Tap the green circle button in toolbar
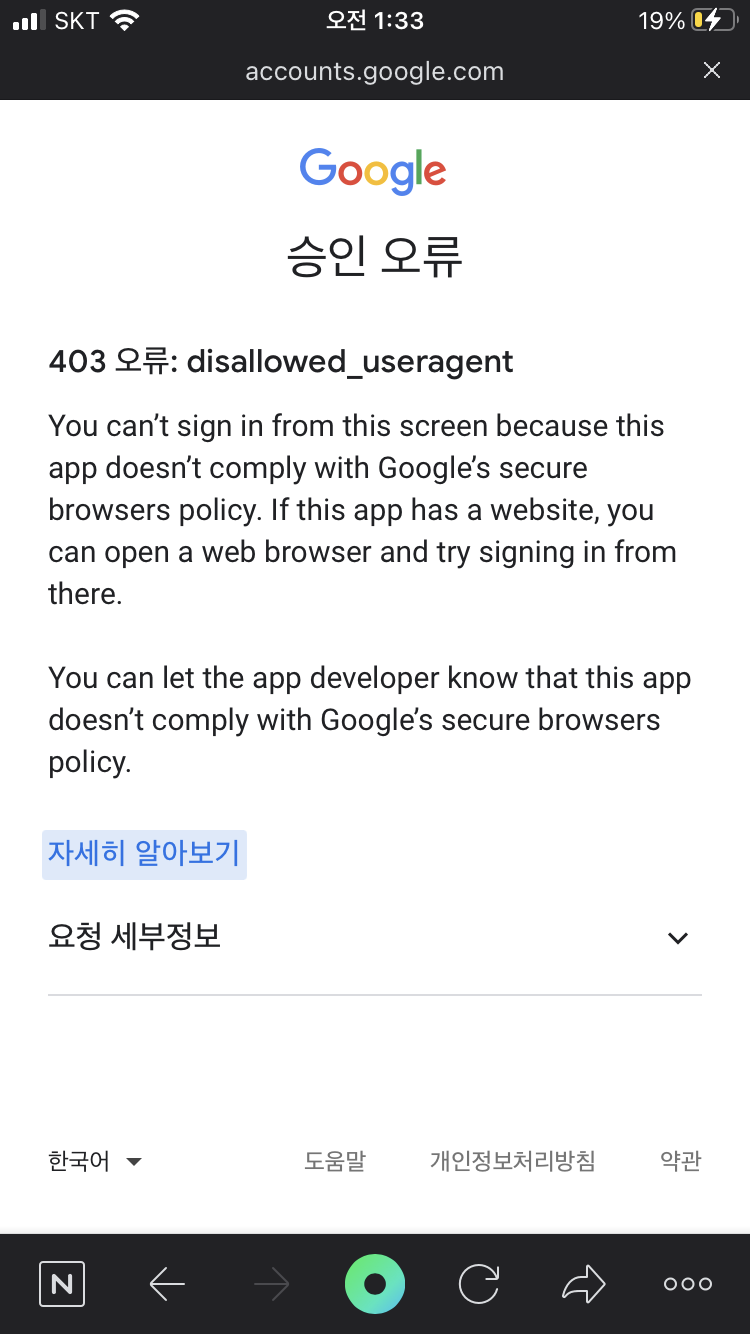The image size is (750, 1334). (375, 1284)
